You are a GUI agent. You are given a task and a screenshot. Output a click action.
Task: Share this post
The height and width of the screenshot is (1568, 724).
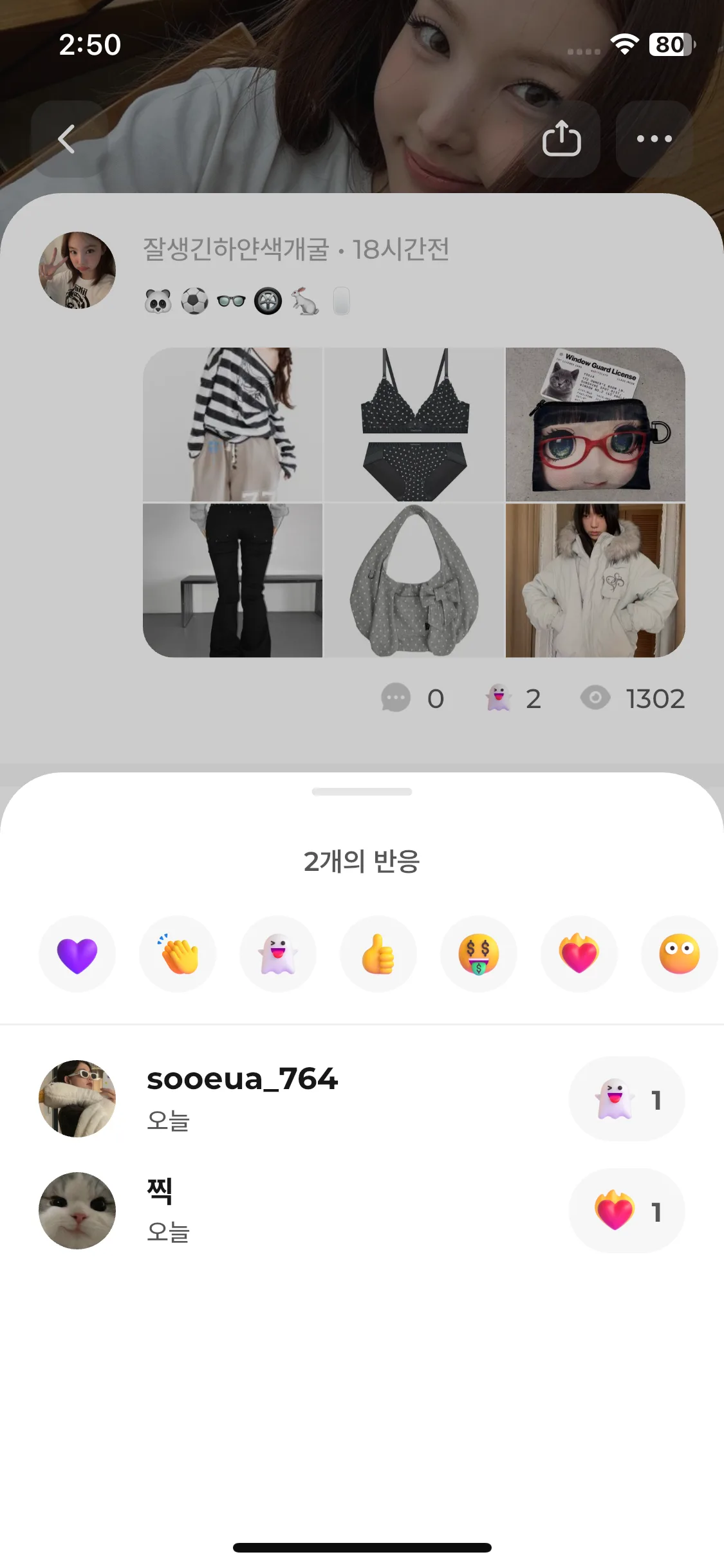click(x=561, y=139)
